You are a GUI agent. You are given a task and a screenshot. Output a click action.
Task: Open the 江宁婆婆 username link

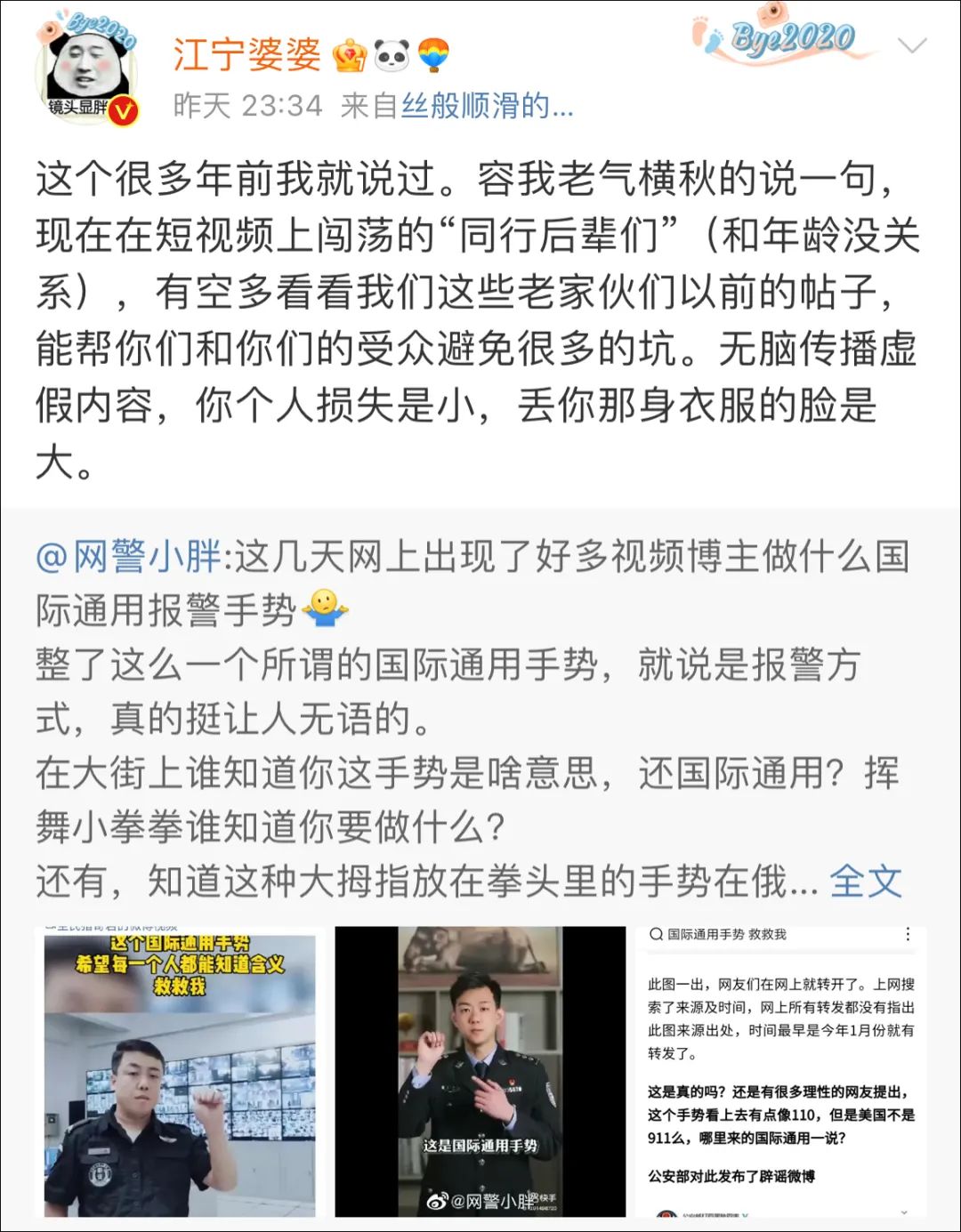(x=246, y=55)
